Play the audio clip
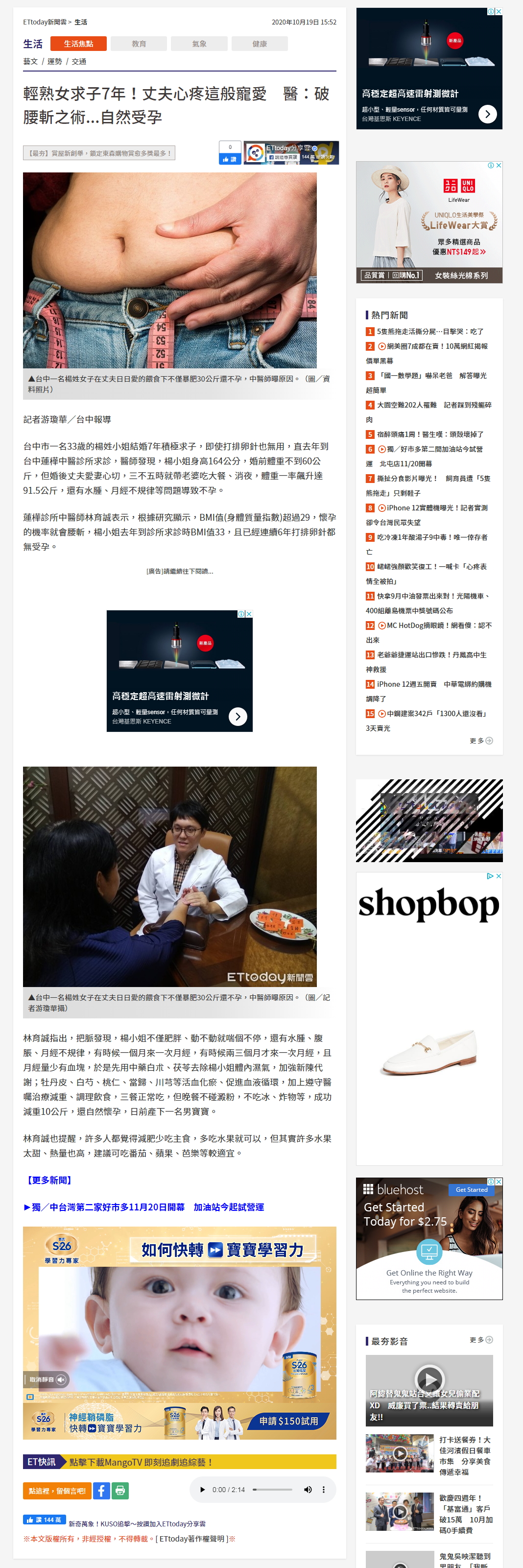This screenshot has height=1568, width=523. tap(202, 1490)
